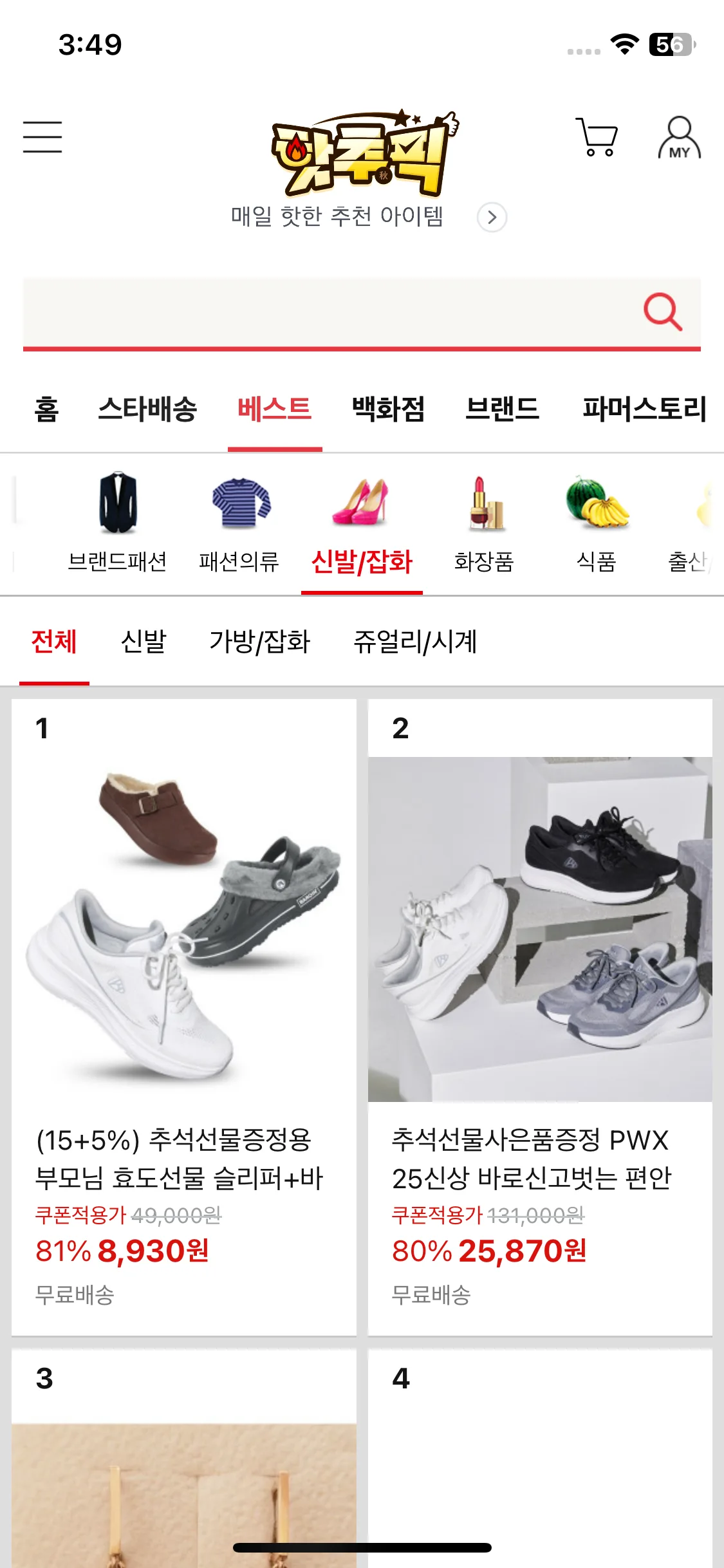Image resolution: width=724 pixels, height=1568 pixels.
Task: Tap the red magnifier search icon
Action: point(662,312)
